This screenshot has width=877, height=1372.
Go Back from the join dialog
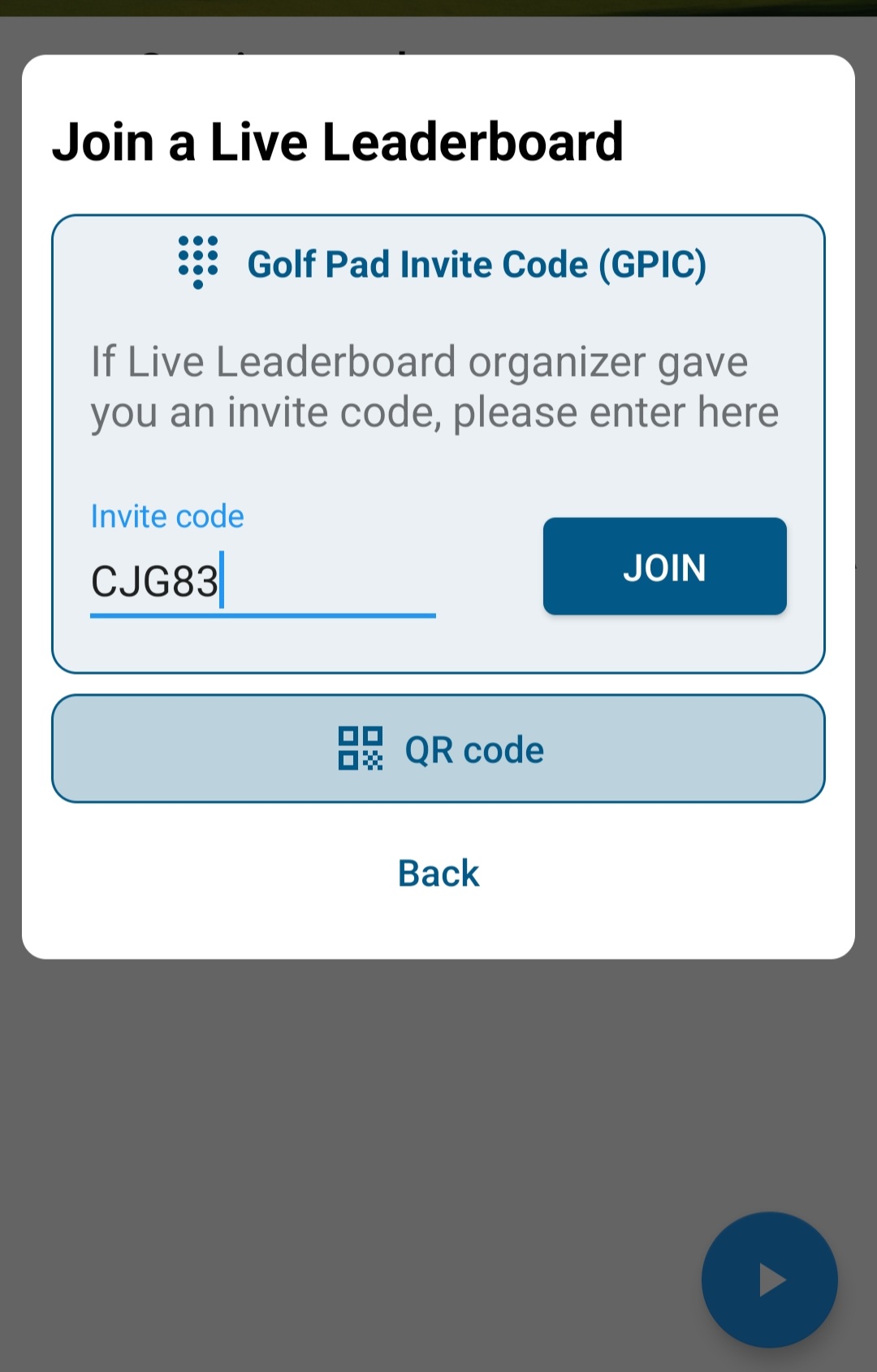click(x=438, y=872)
